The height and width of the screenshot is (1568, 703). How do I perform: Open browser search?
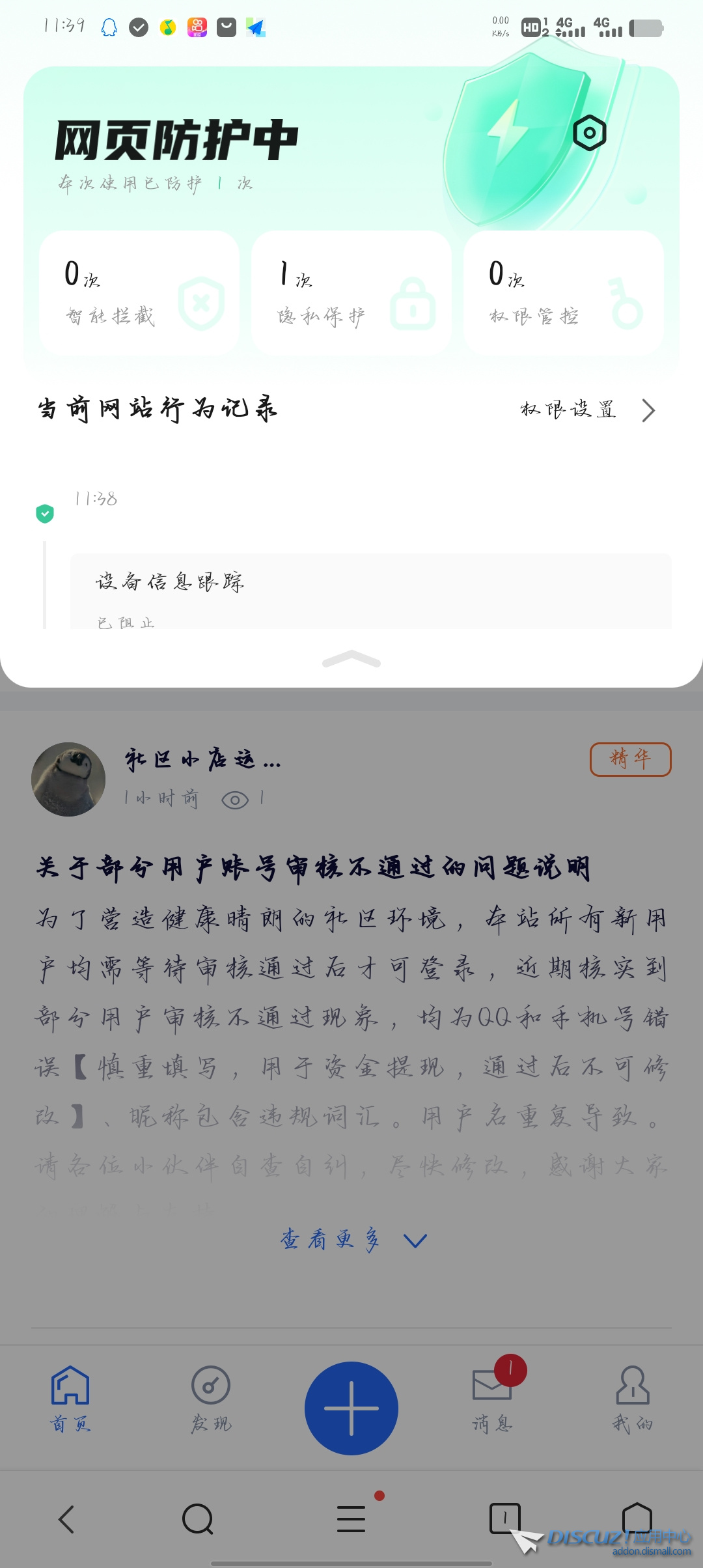click(x=197, y=1520)
